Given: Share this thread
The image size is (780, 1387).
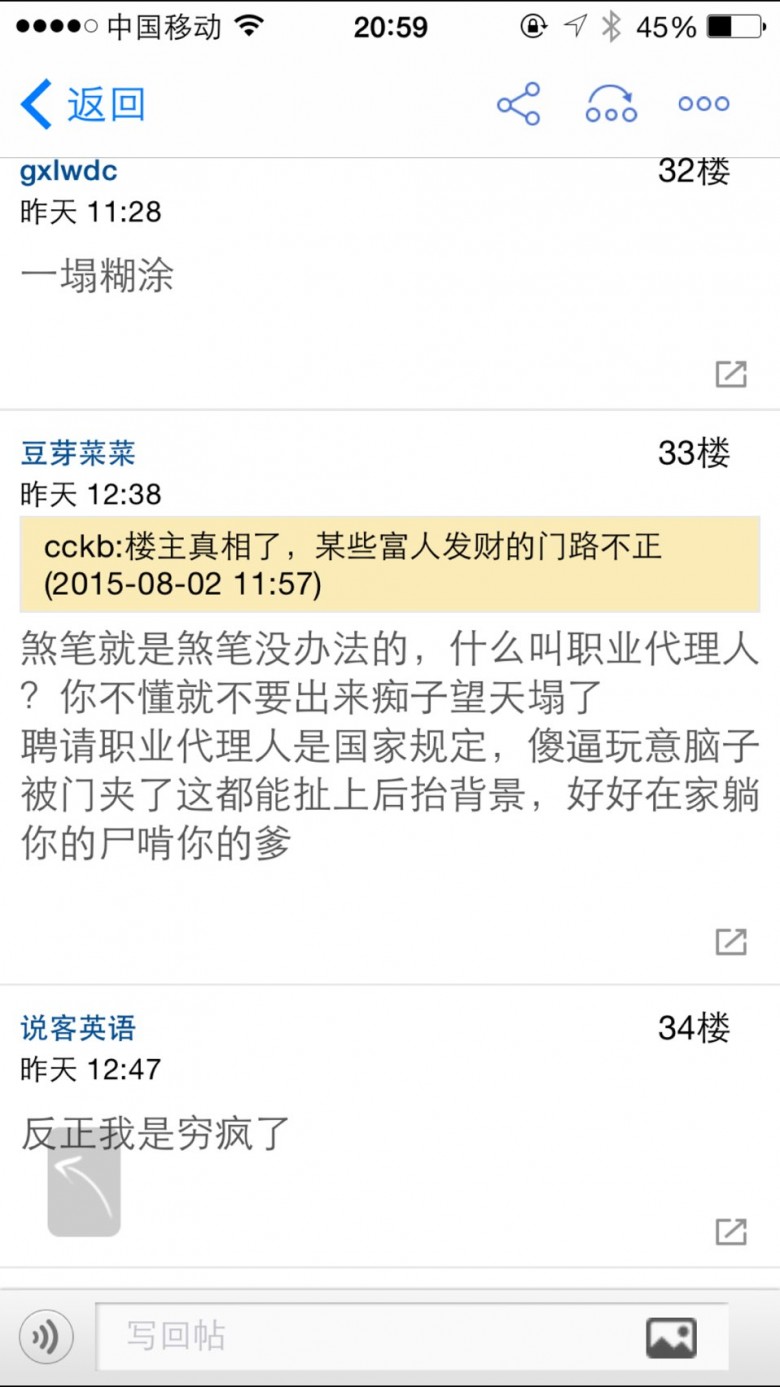Looking at the screenshot, I should coord(518,104).
